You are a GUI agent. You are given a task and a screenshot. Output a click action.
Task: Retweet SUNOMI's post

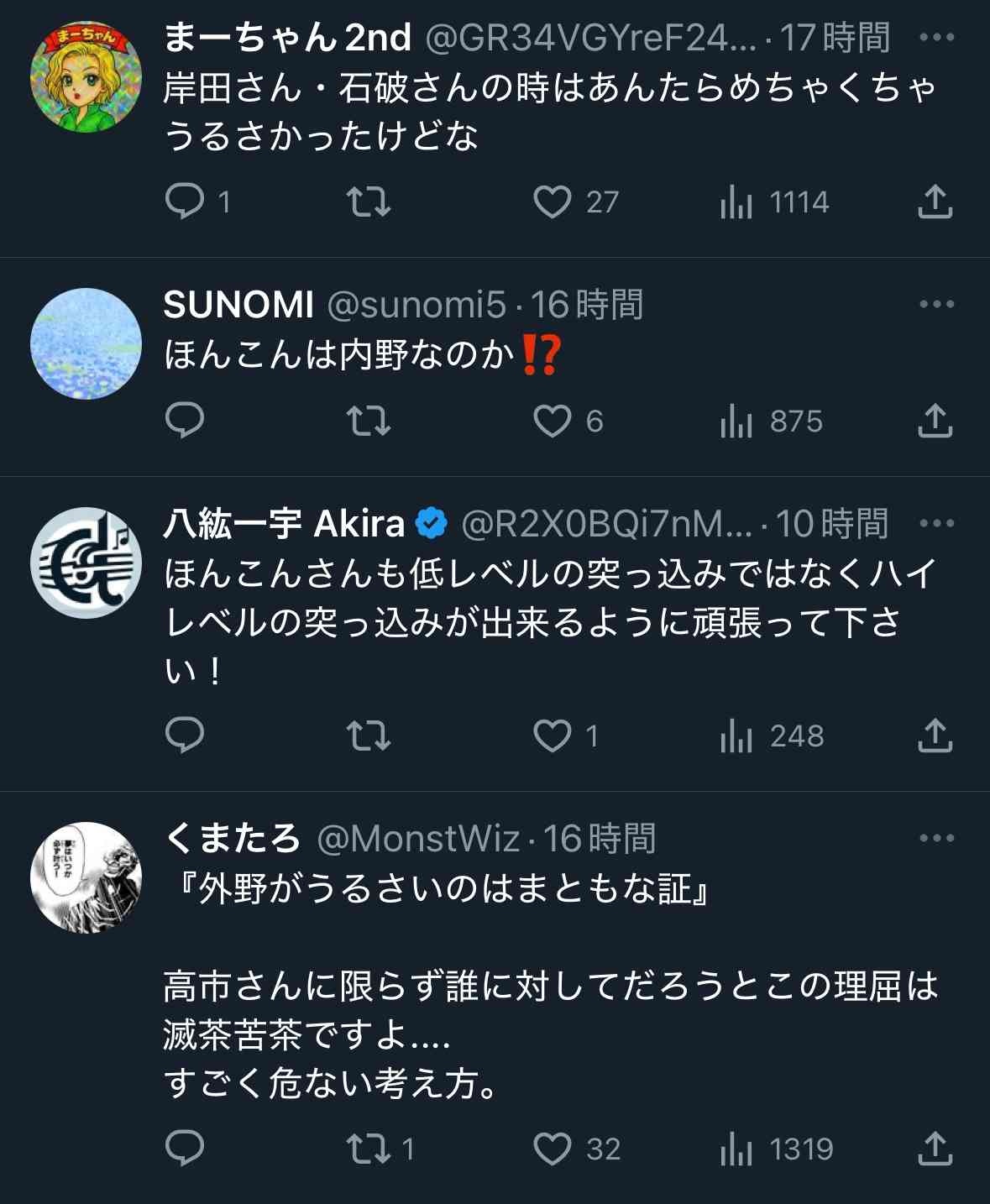click(369, 421)
